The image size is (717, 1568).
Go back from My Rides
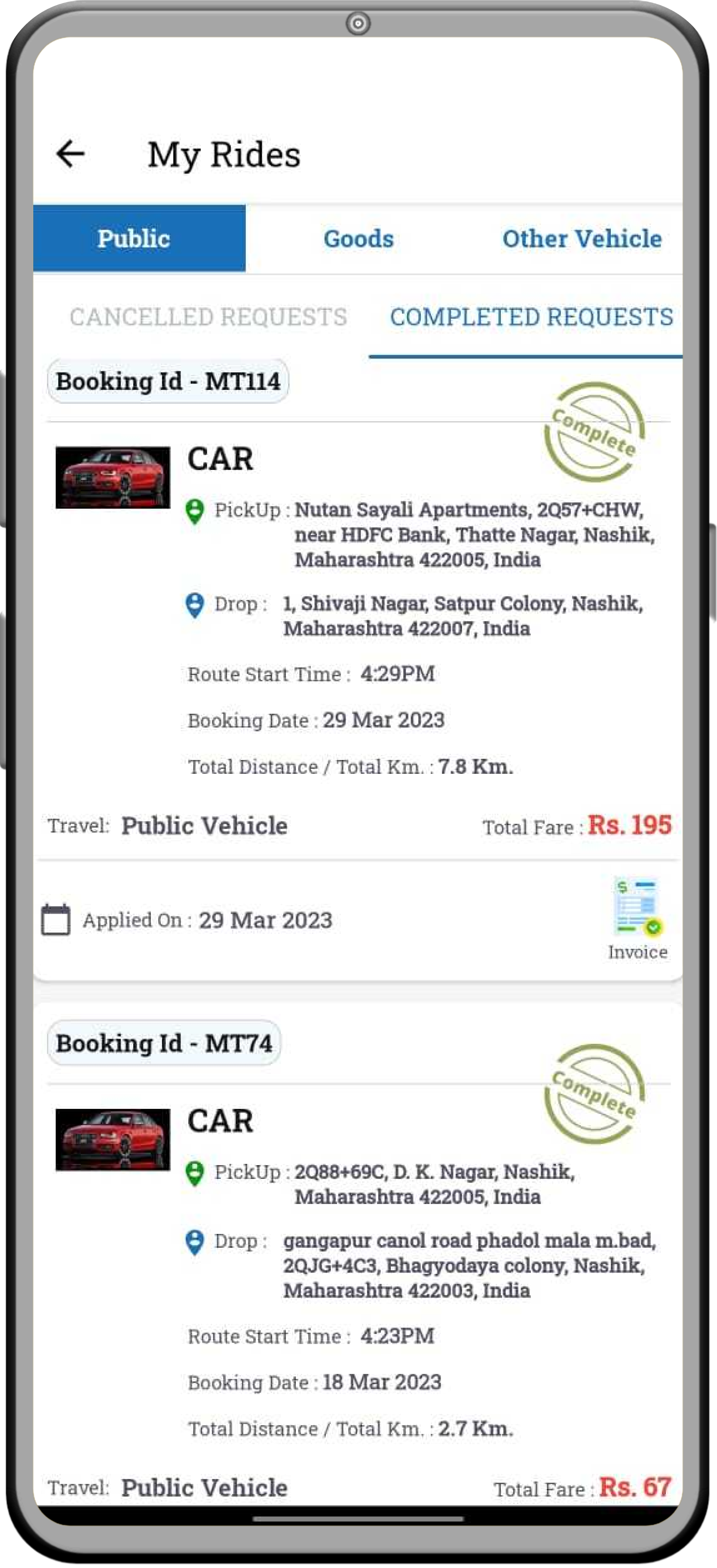pyautogui.click(x=70, y=153)
